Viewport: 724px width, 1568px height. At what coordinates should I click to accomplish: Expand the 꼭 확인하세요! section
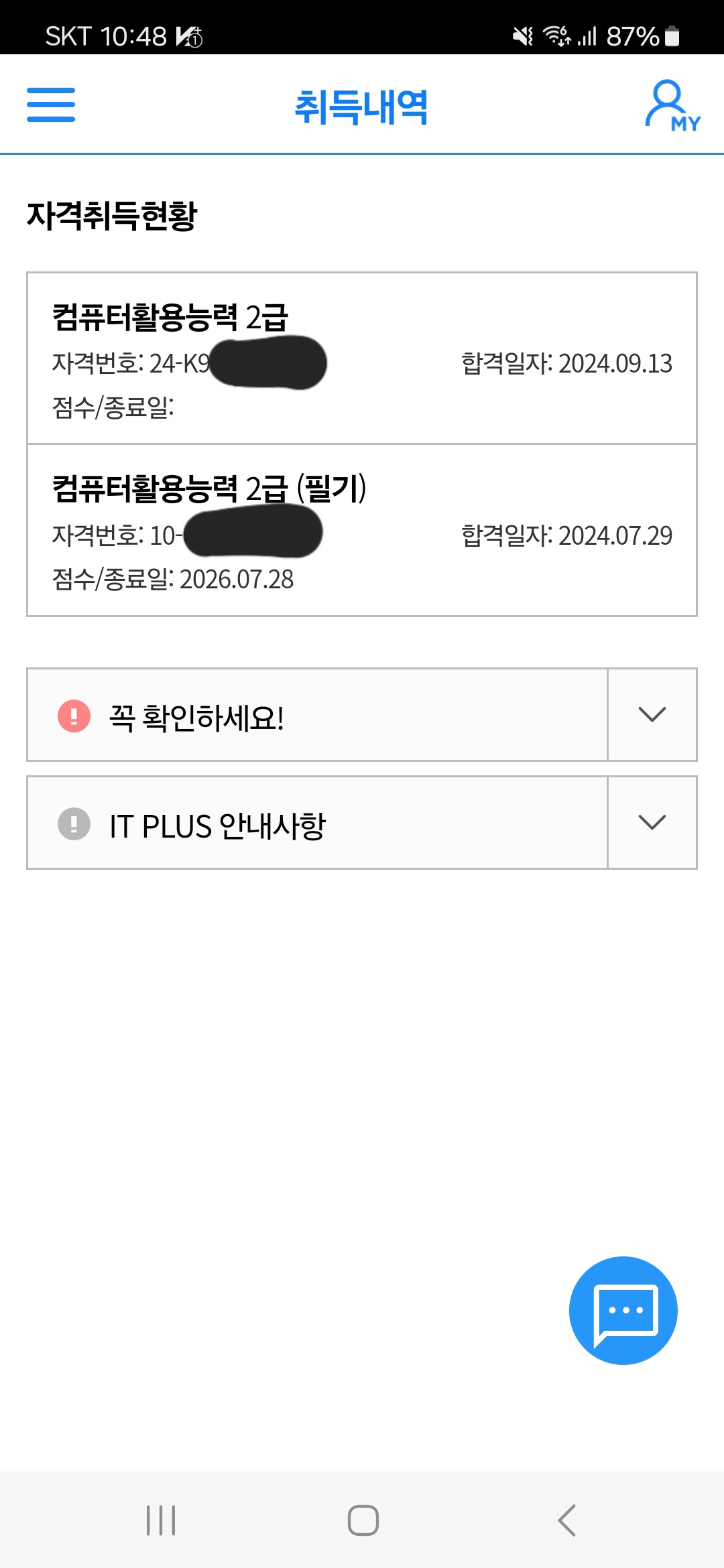(x=362, y=714)
